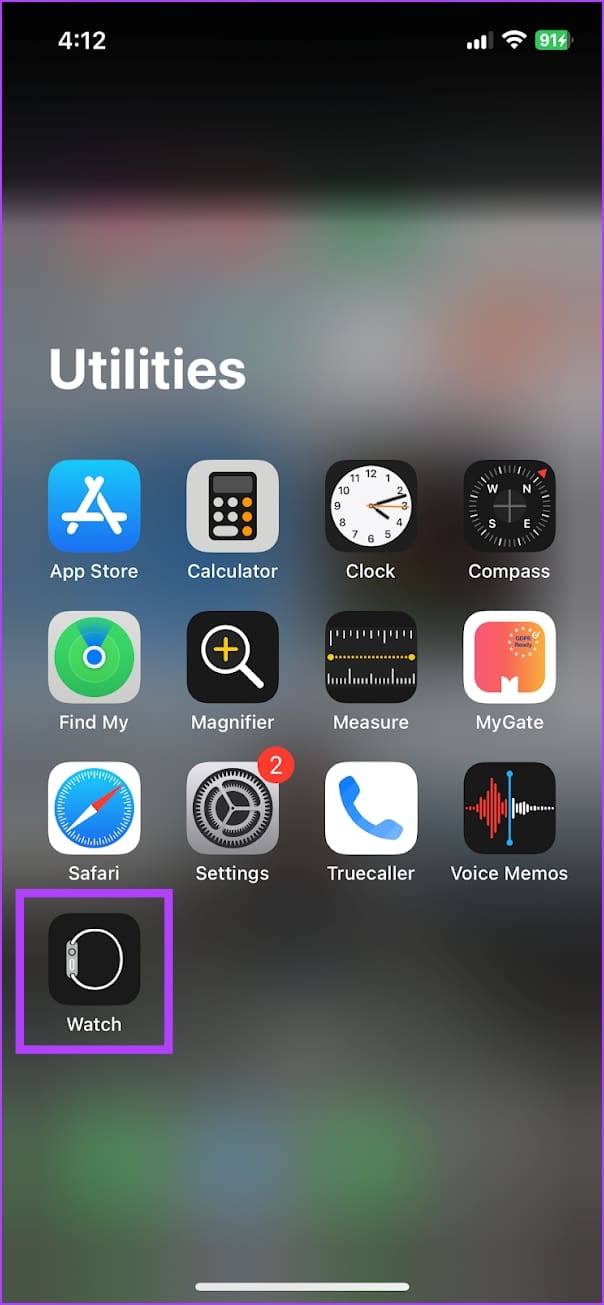The image size is (604, 1305).
Task: Open the App Store app
Action: click(x=94, y=506)
